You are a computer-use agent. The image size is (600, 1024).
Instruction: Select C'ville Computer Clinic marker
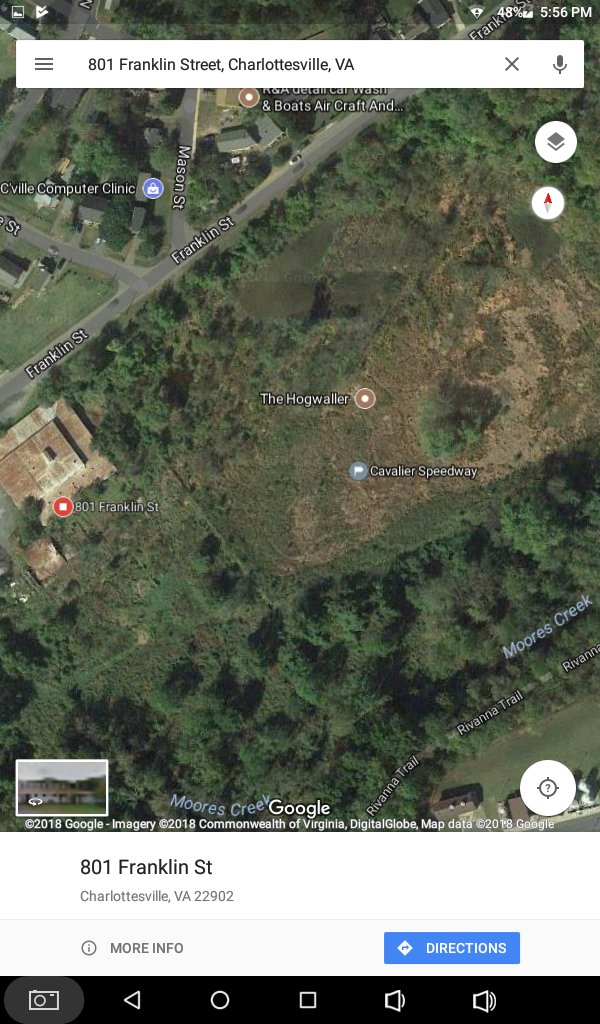pos(152,188)
